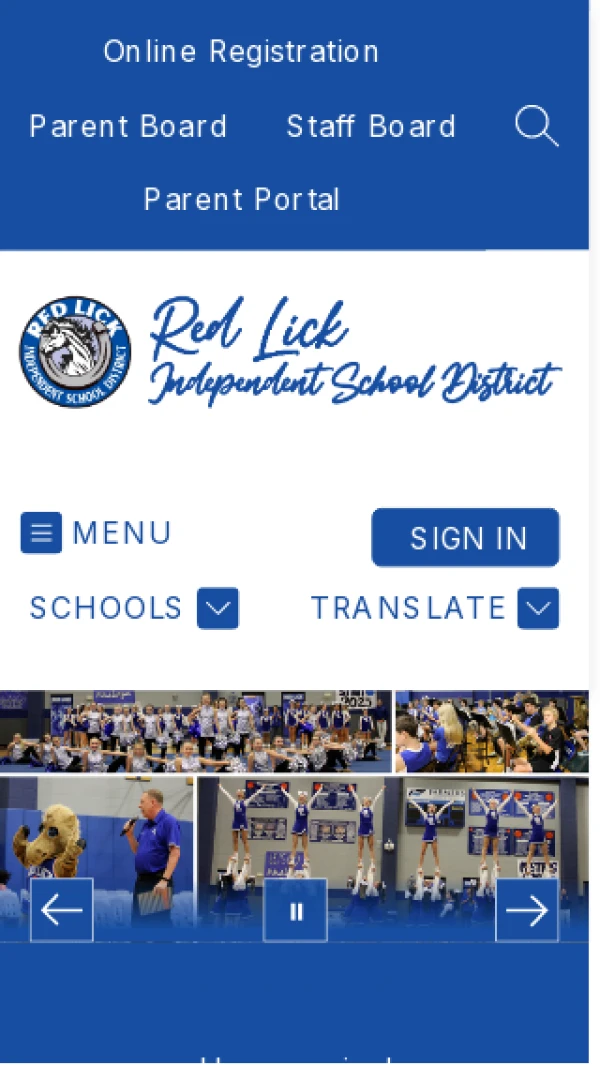
Task: Open the Staff Board link
Action: click(371, 126)
